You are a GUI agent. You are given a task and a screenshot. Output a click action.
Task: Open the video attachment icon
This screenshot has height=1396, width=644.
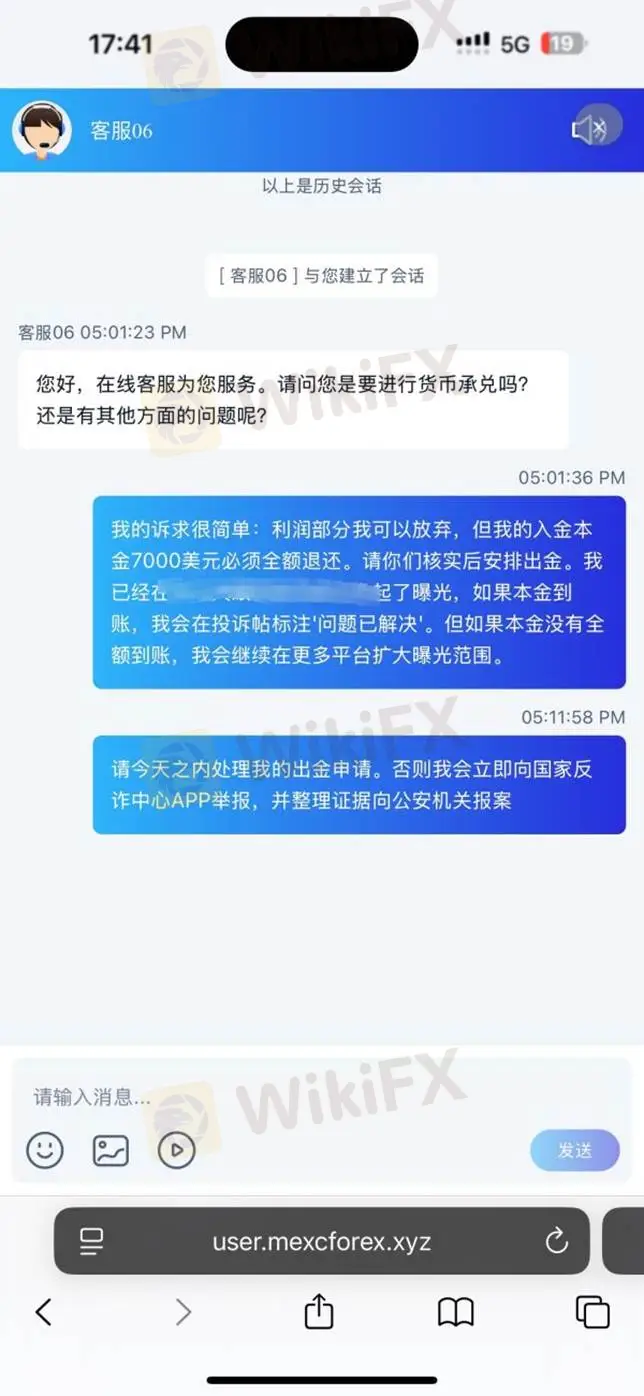(x=177, y=1150)
